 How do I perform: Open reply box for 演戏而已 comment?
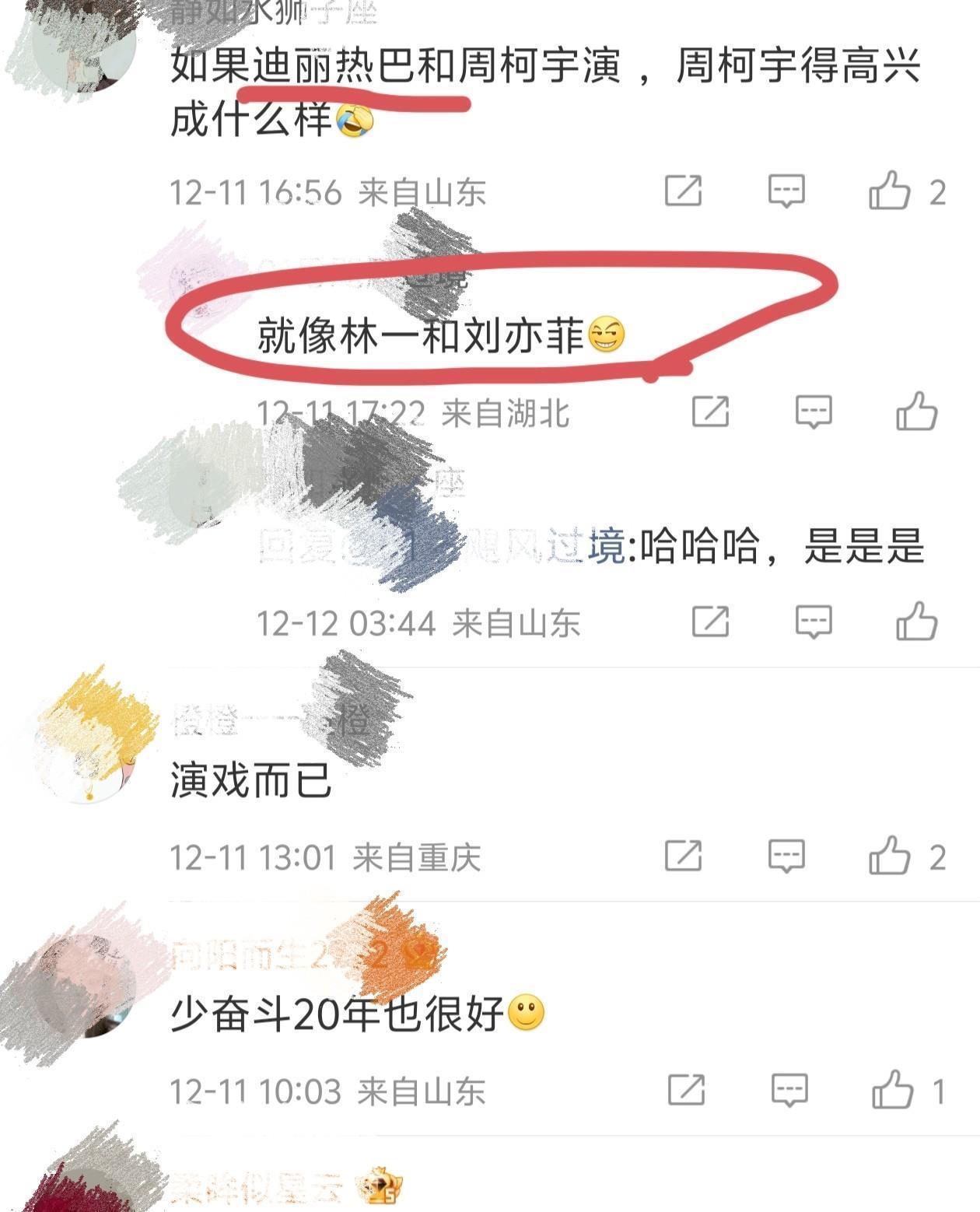[x=786, y=856]
